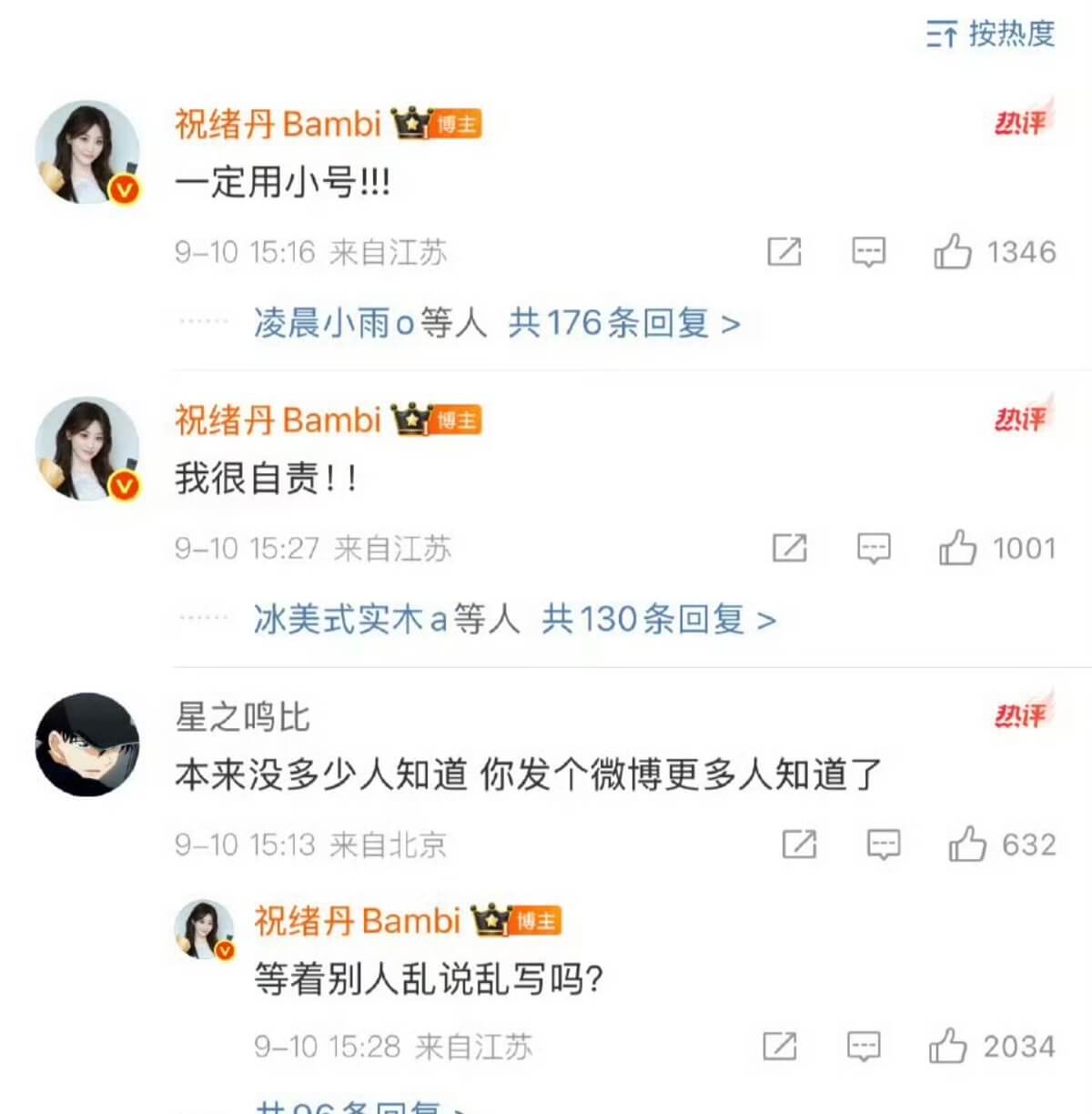Expand the 共130条回复 replies link
This screenshot has height=1114, width=1092.
pyautogui.click(x=658, y=620)
